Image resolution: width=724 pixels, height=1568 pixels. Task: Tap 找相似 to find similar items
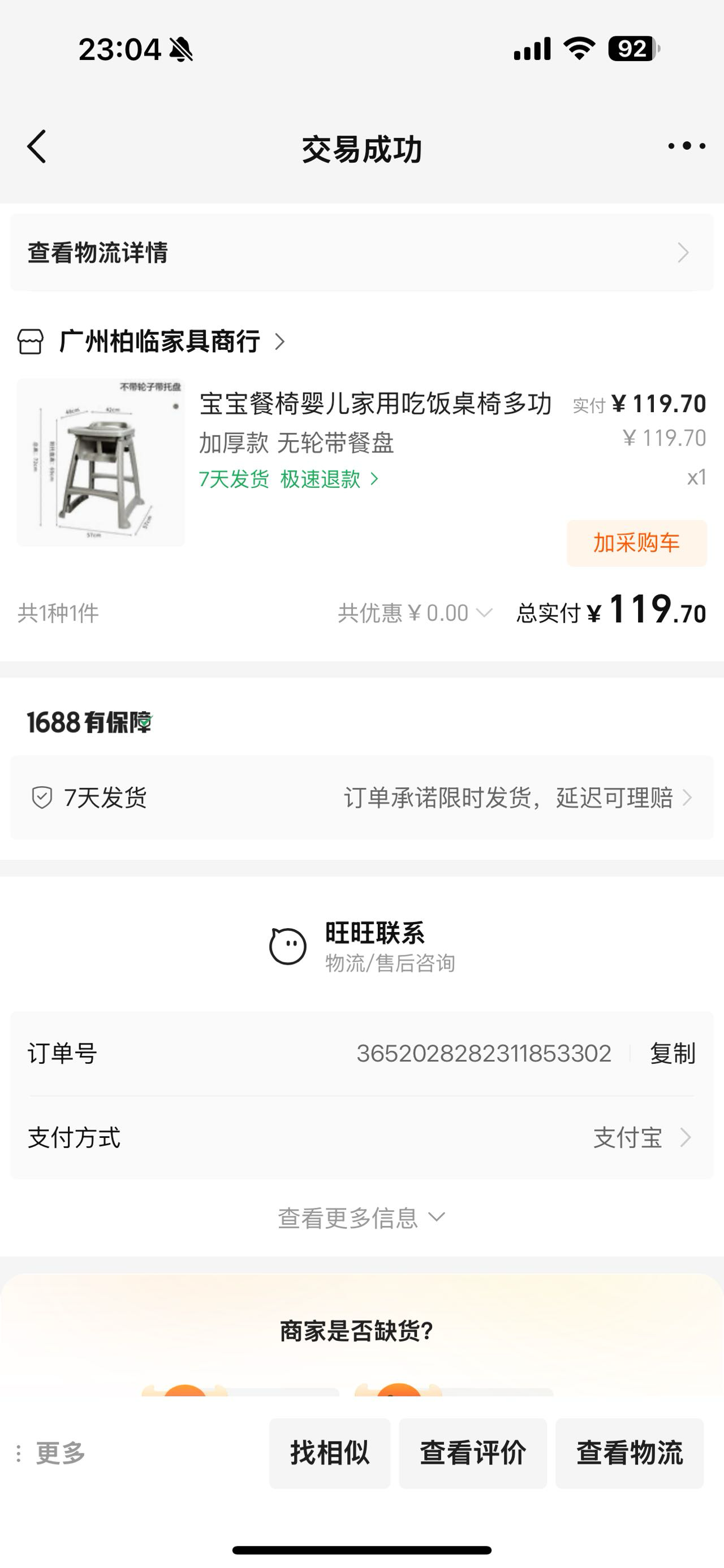point(329,1454)
